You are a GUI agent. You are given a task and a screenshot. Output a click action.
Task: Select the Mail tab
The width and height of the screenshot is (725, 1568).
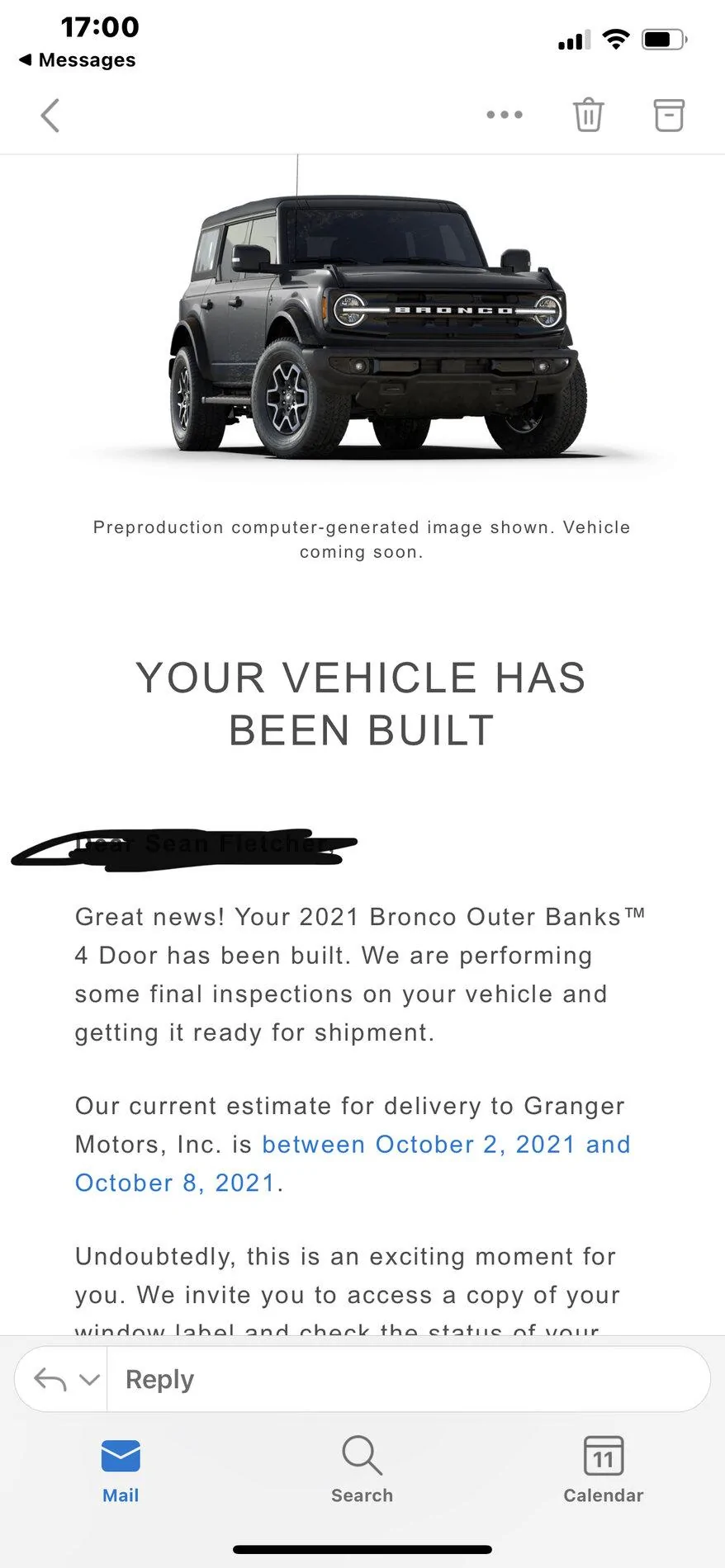[x=121, y=1470]
